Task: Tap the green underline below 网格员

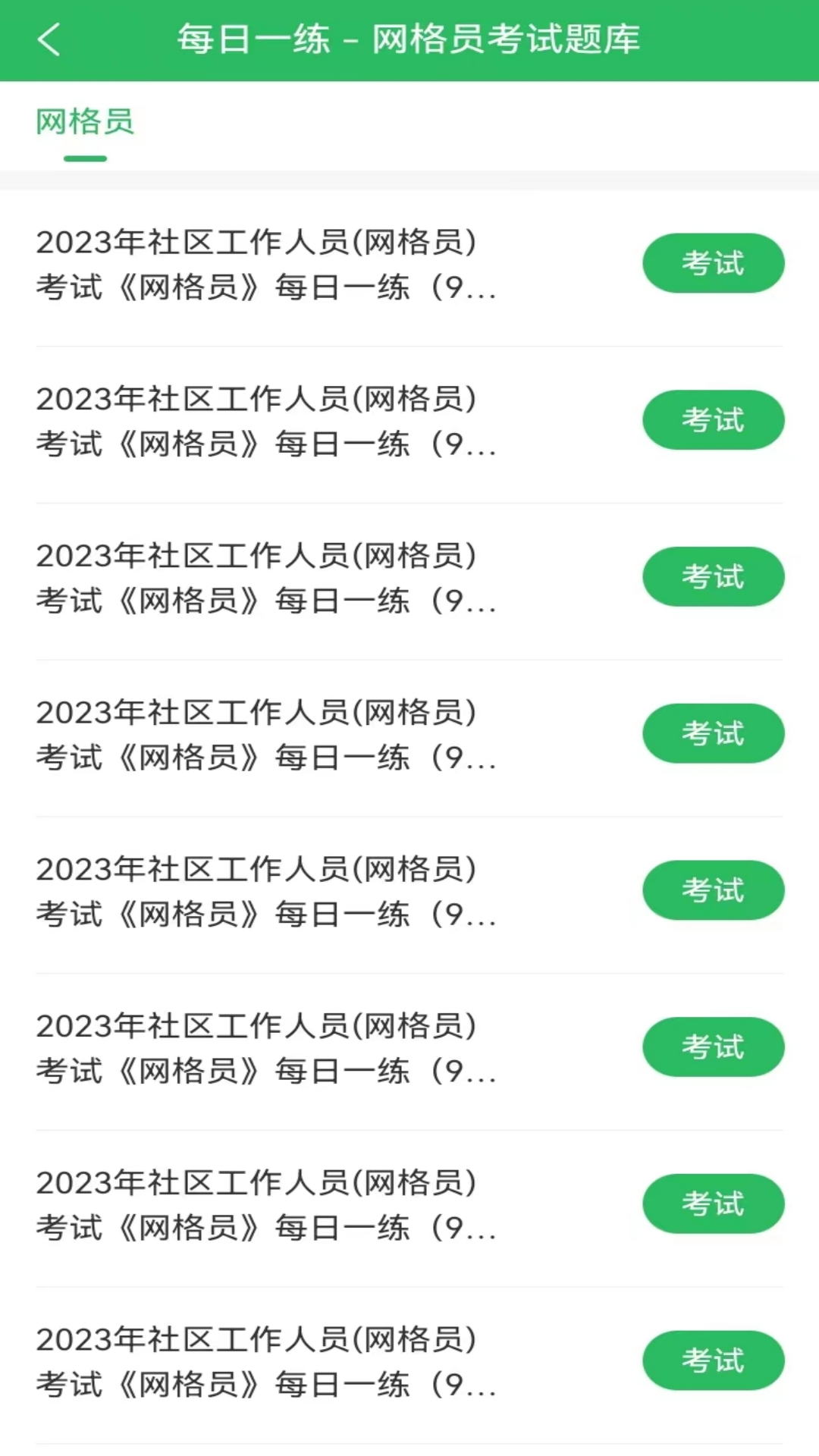Action: [x=84, y=157]
